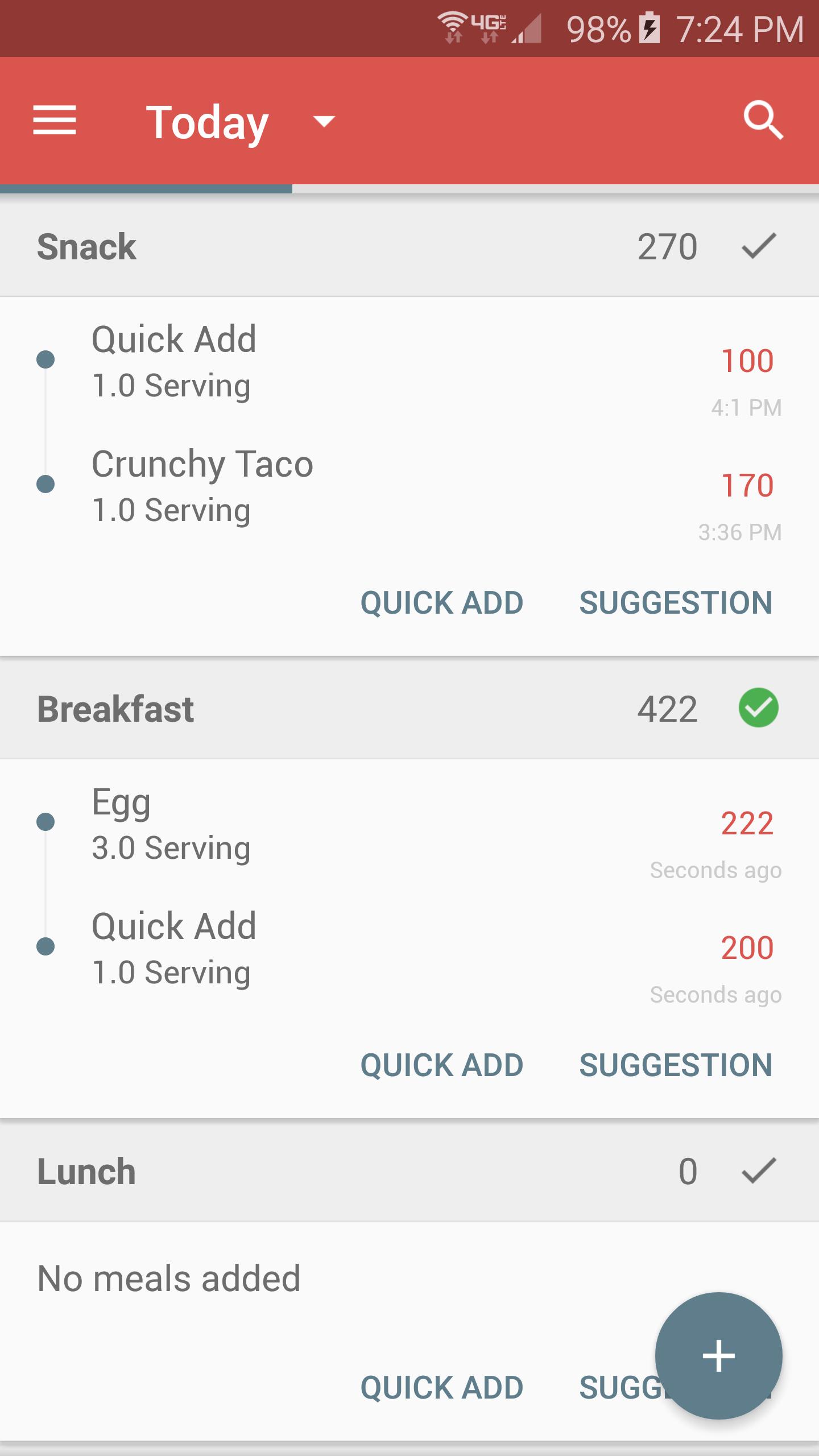Open the search icon in the toolbar
Image resolution: width=819 pixels, height=1456 pixels.
pos(763,121)
